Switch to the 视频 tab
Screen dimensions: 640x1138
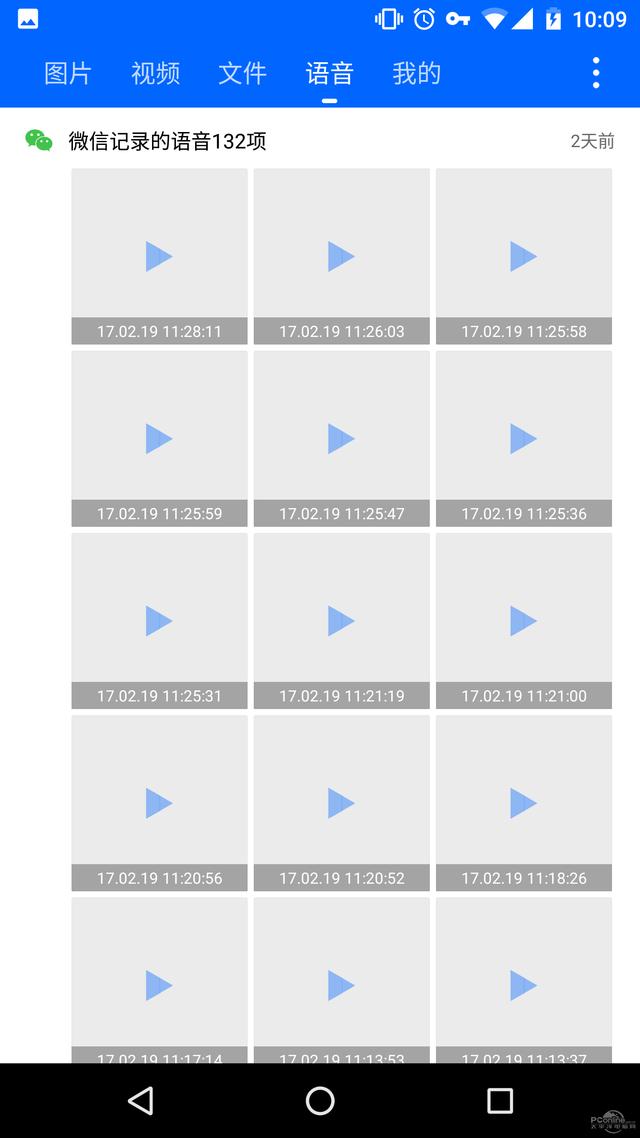pos(155,73)
